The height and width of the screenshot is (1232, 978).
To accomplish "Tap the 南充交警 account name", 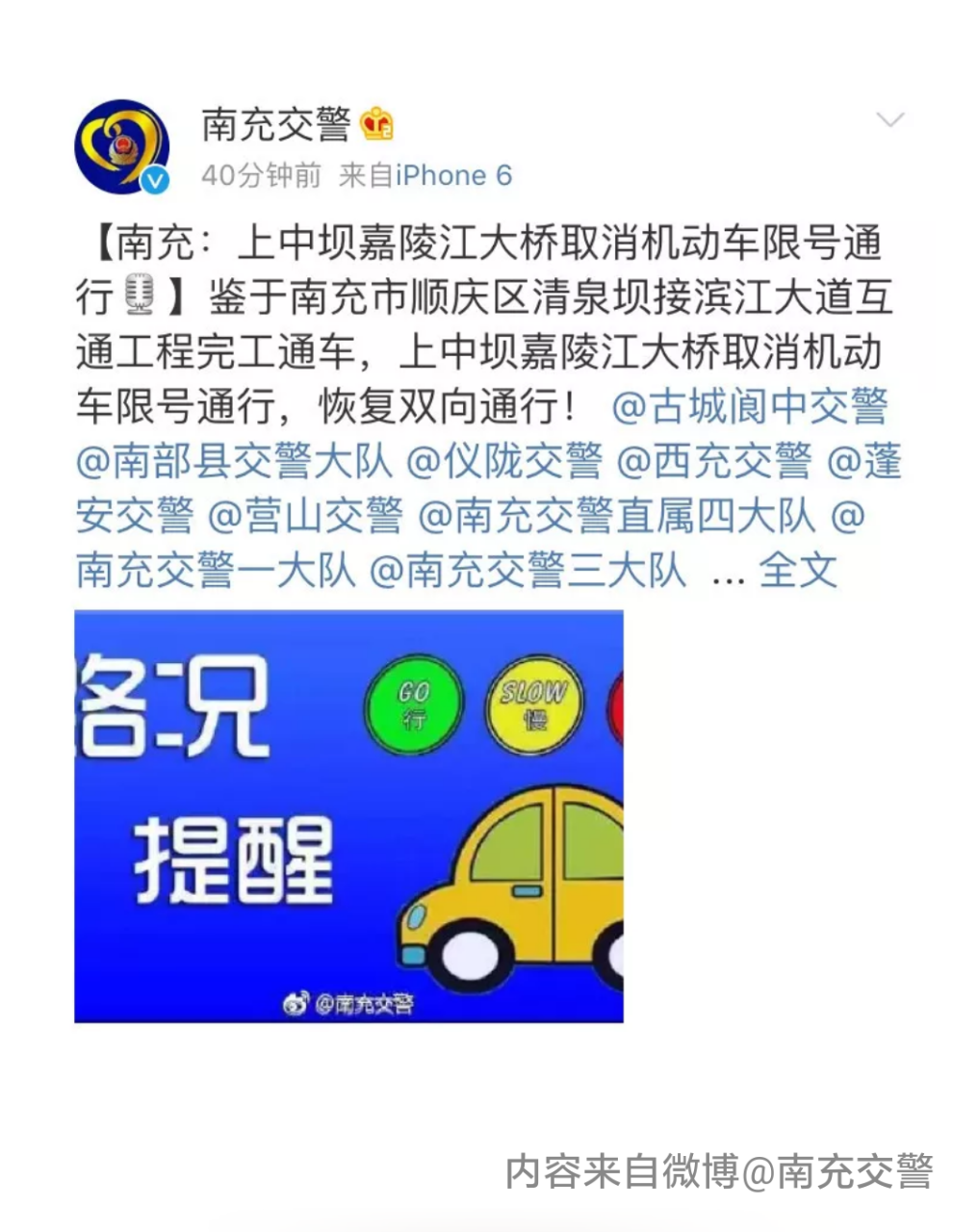I will [276, 123].
